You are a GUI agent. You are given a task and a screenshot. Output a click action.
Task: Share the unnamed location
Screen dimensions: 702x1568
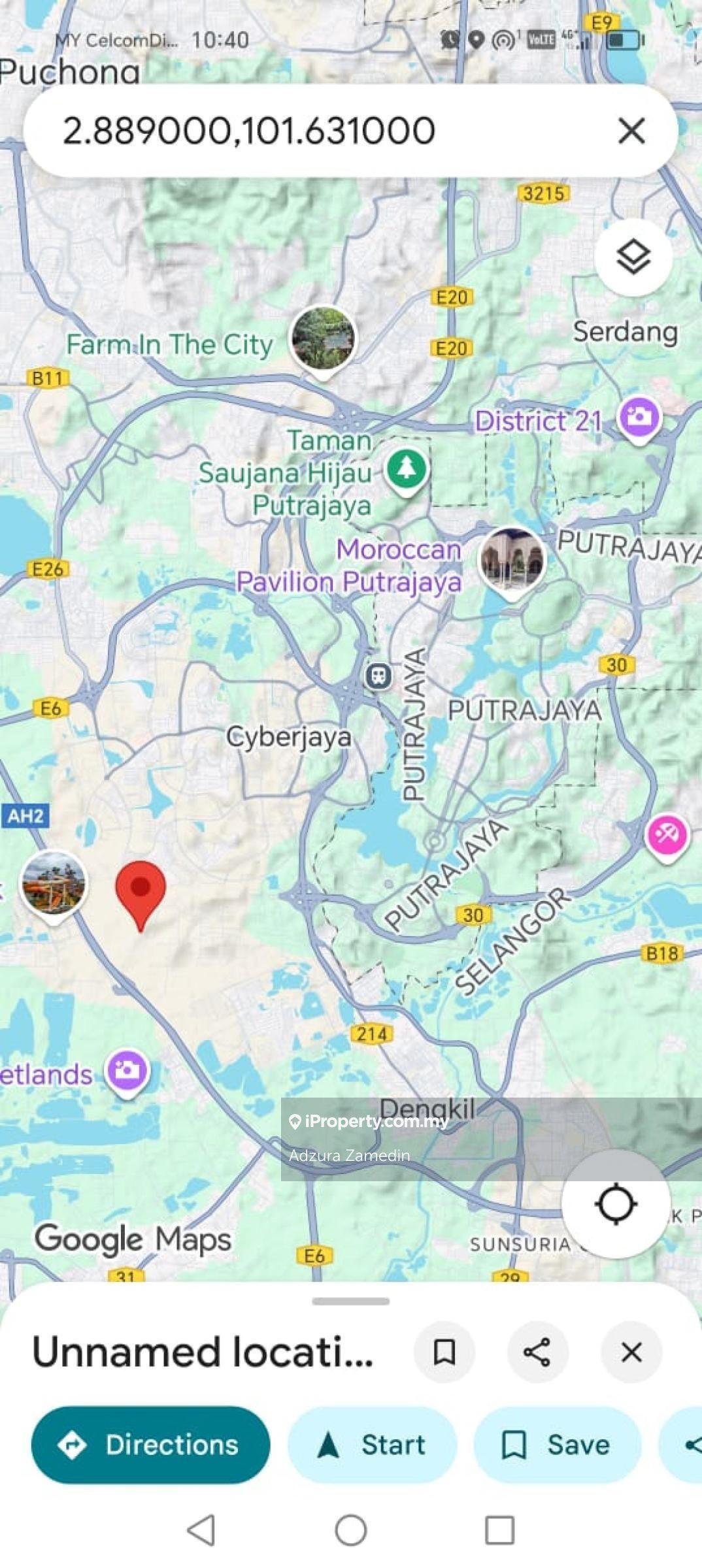click(x=537, y=1352)
